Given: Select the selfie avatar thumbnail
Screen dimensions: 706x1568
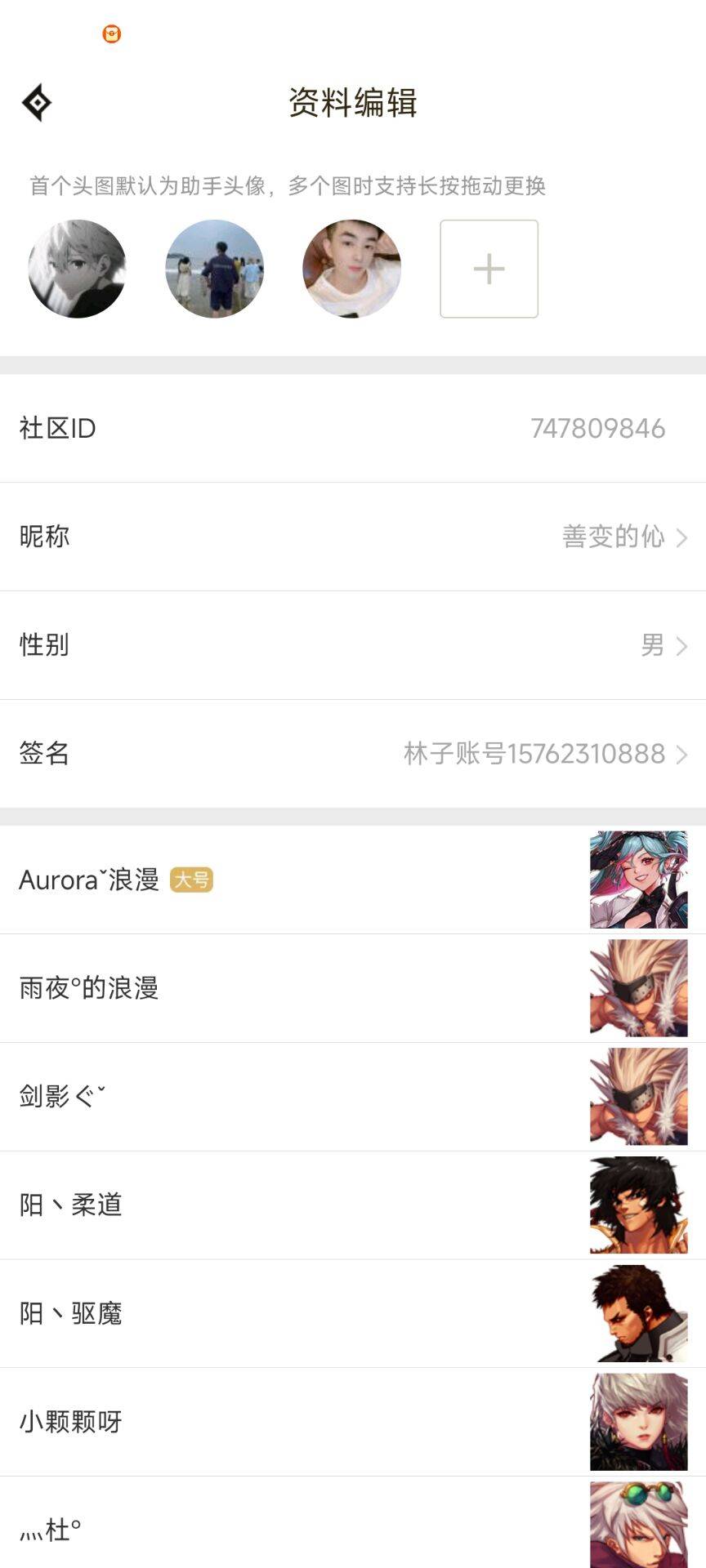Looking at the screenshot, I should 351,269.
